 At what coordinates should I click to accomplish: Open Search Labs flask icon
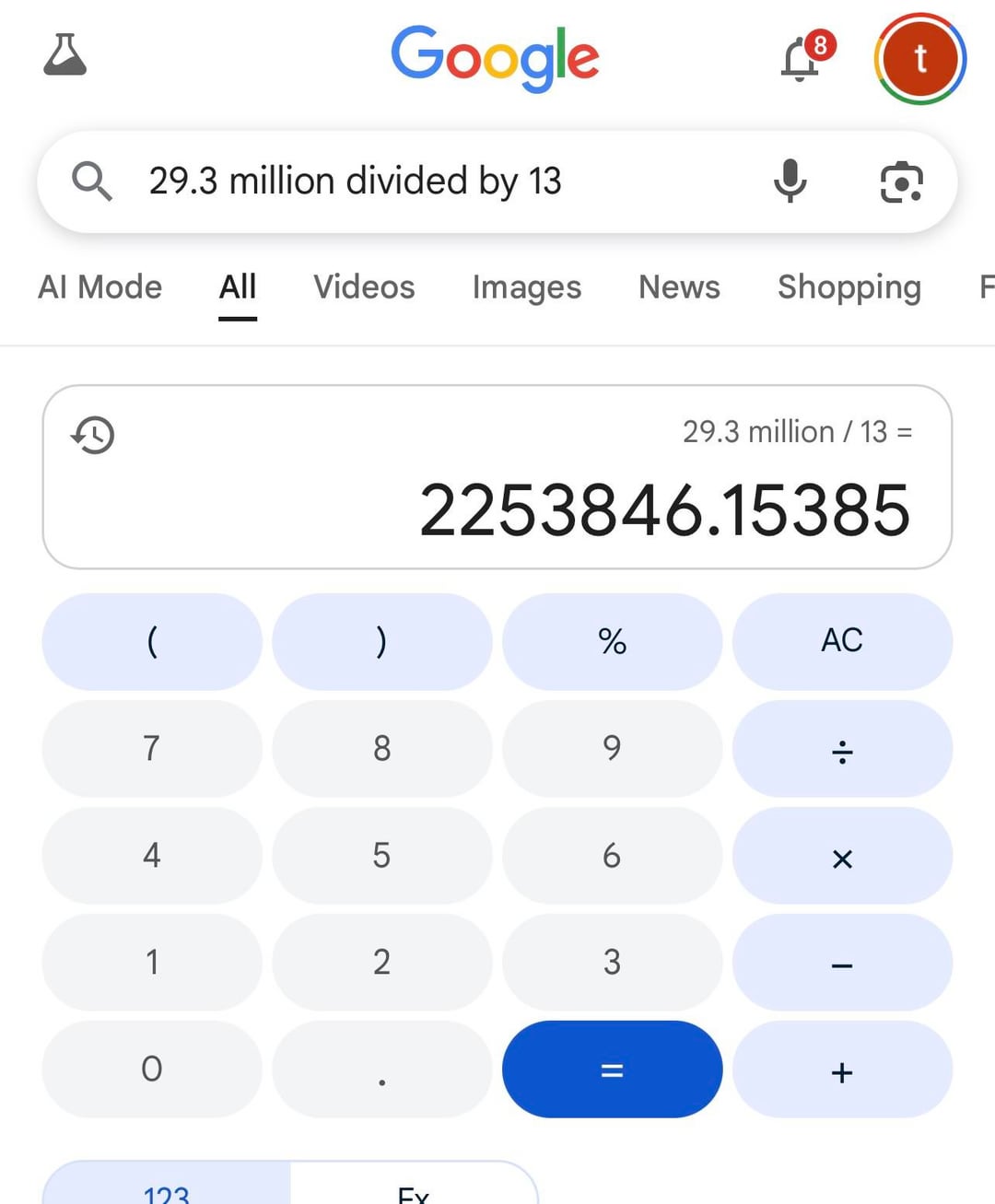[64, 55]
